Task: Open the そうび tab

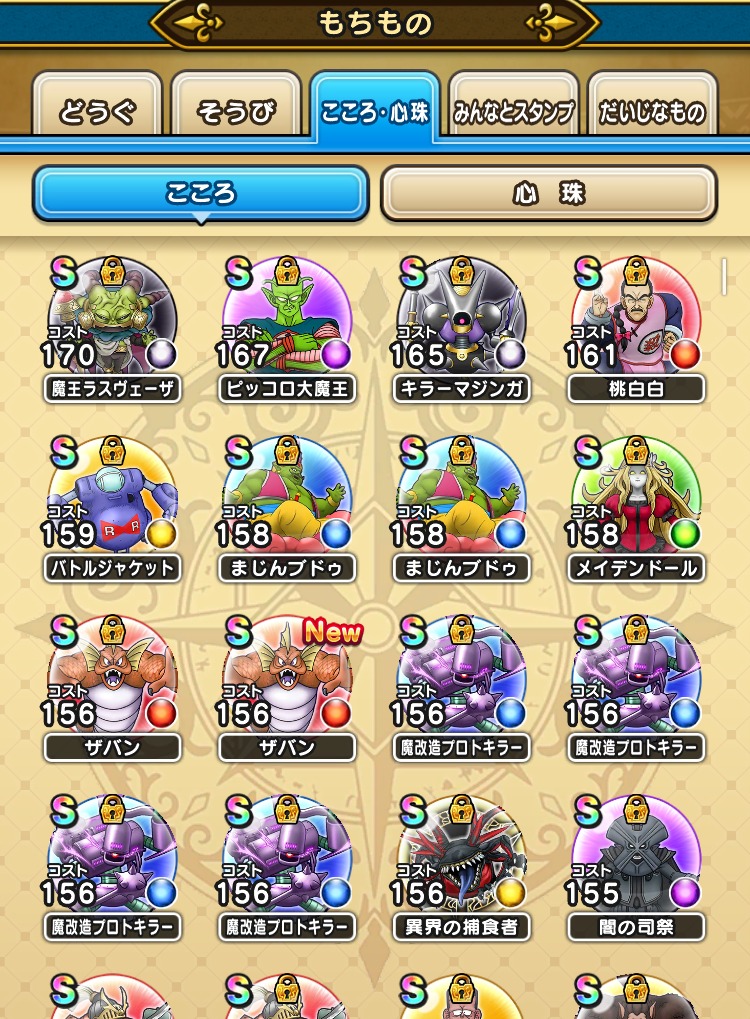Action: point(236,110)
